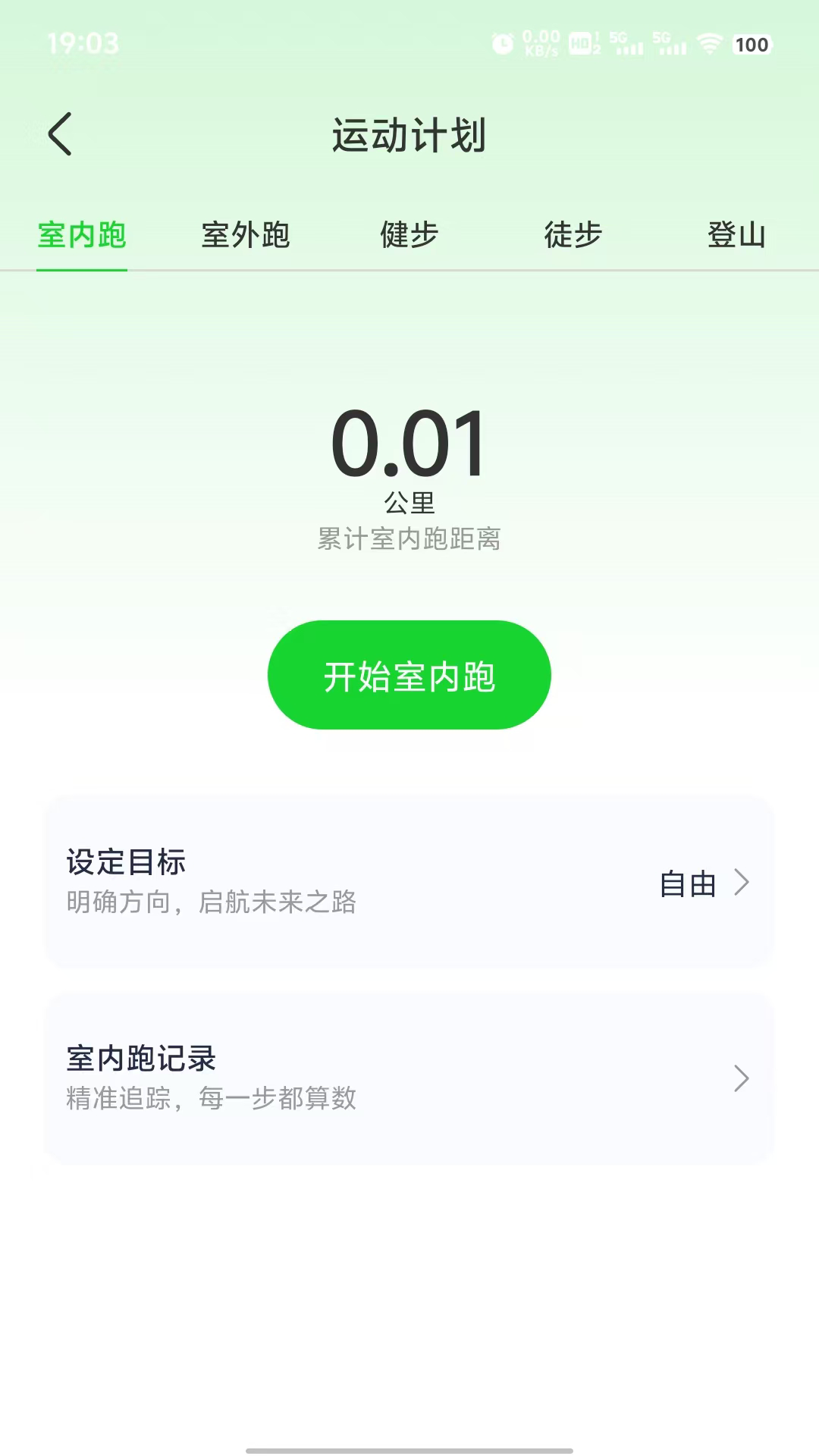Switch to the 健步 tab
This screenshot has height=1456, width=819.
coord(409,235)
